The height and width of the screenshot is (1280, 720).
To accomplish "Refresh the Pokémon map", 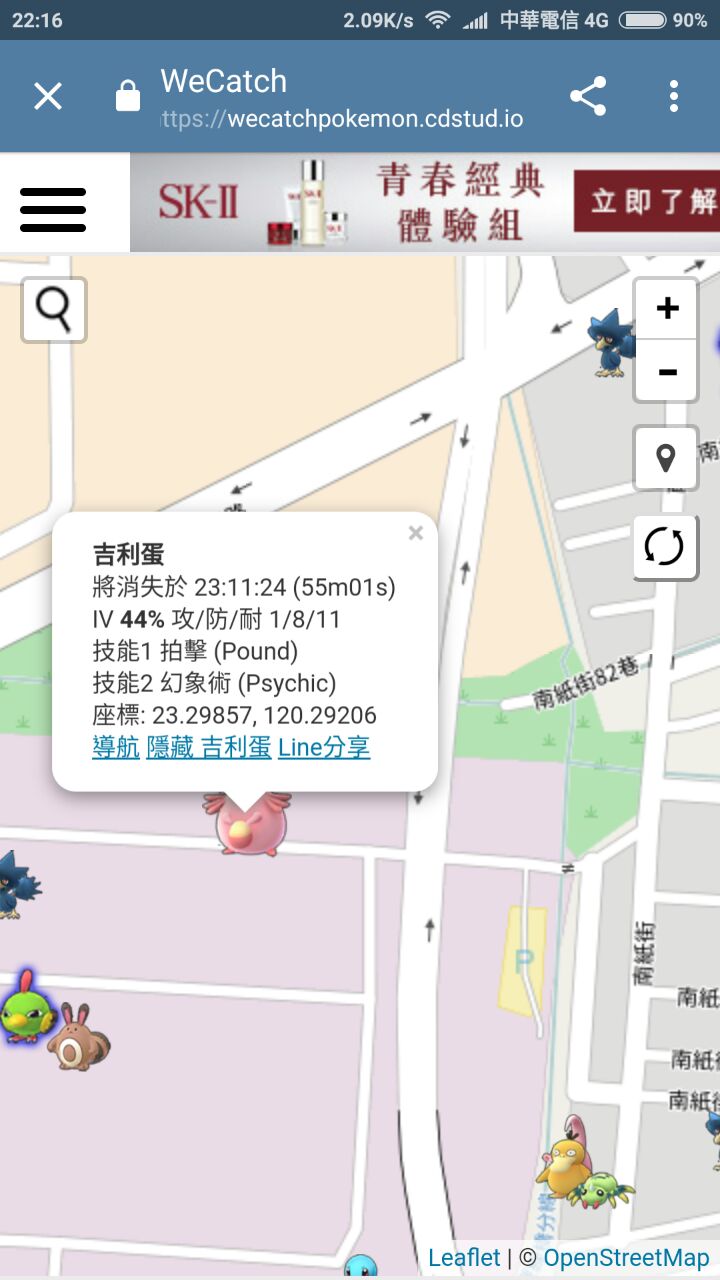I will coord(666,547).
